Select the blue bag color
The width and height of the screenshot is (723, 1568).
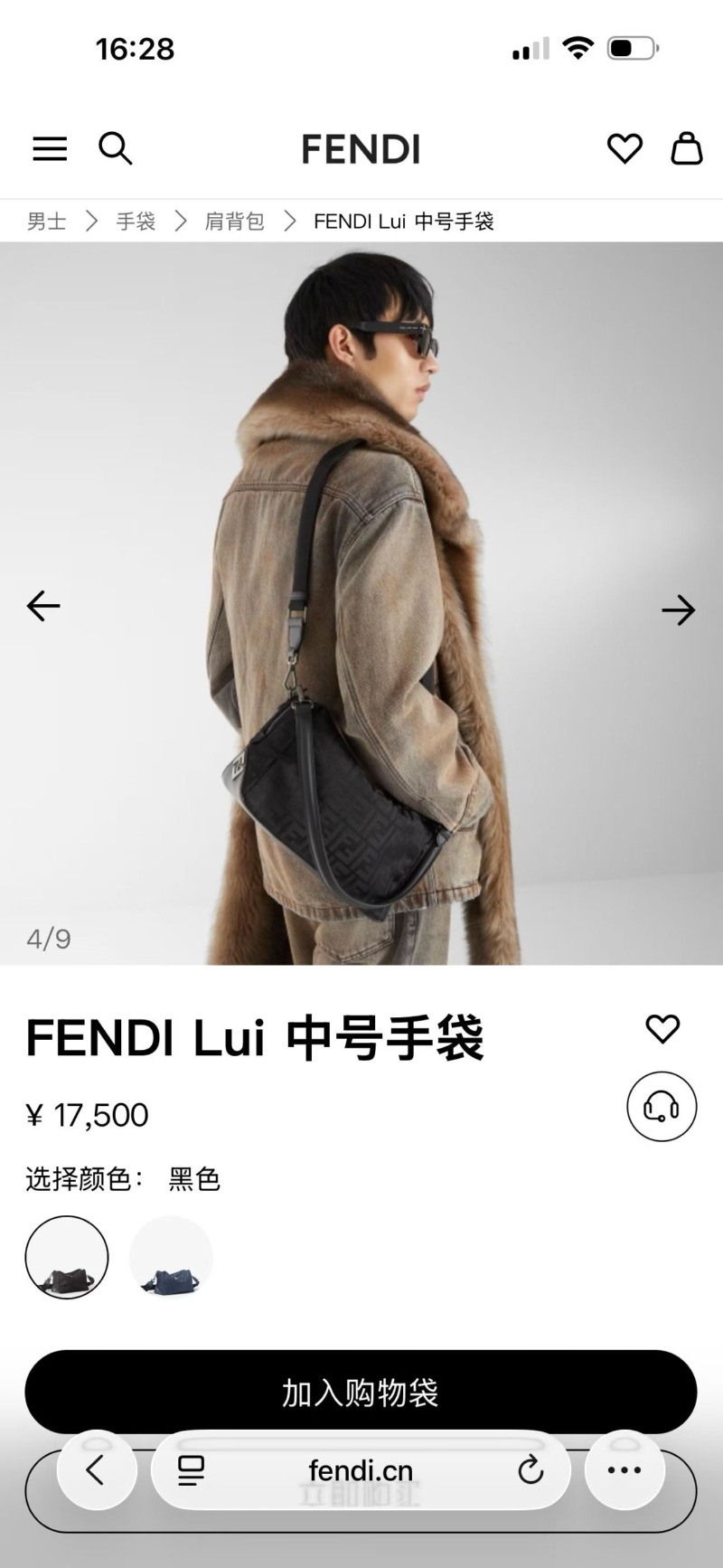171,1257
